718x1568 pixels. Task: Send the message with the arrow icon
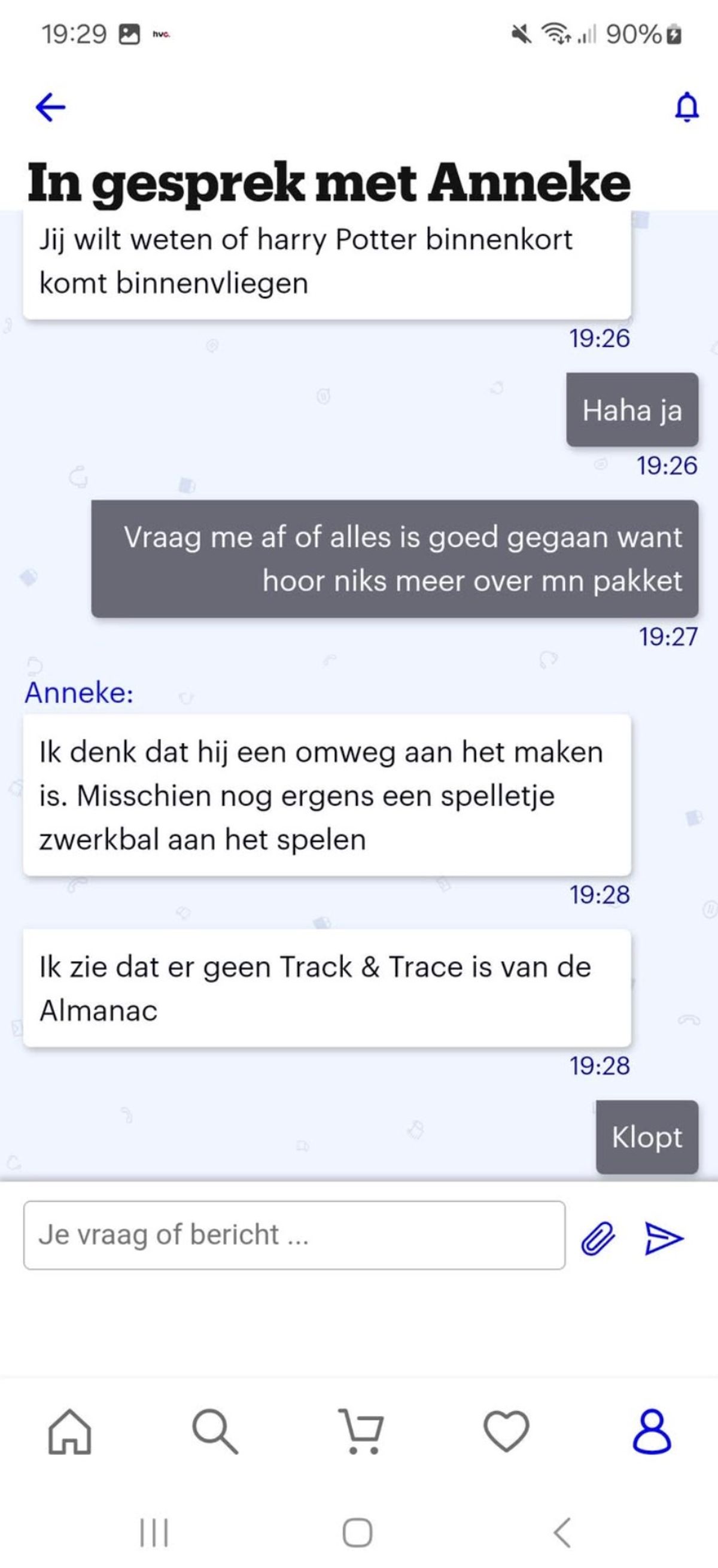(x=664, y=1238)
